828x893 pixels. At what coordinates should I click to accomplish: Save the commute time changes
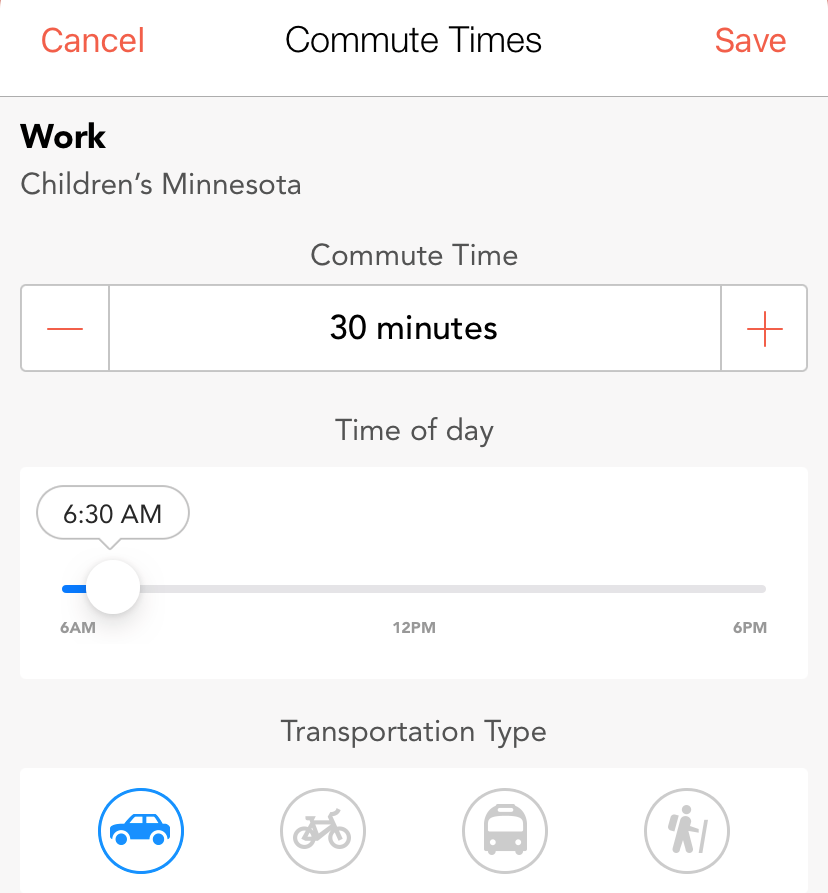[750, 40]
